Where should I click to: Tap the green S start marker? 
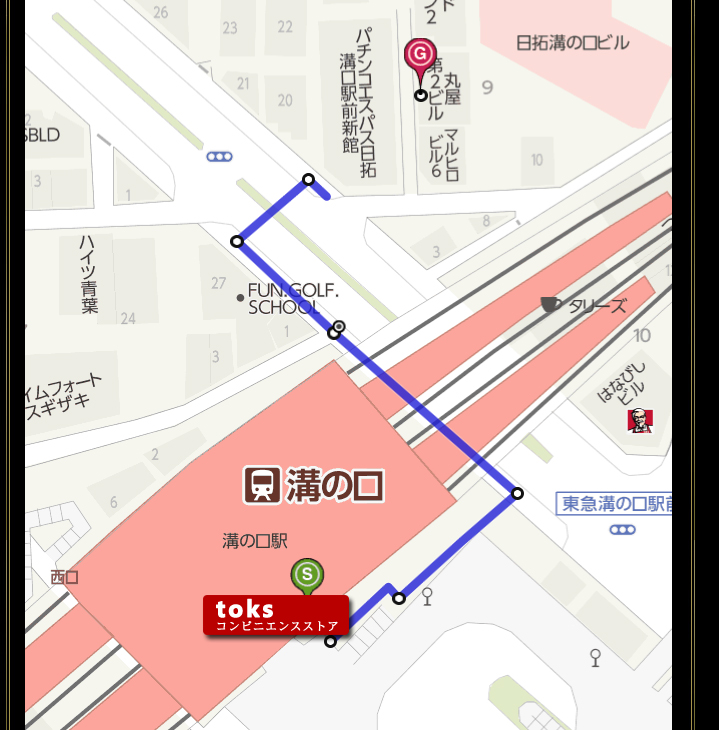307,576
